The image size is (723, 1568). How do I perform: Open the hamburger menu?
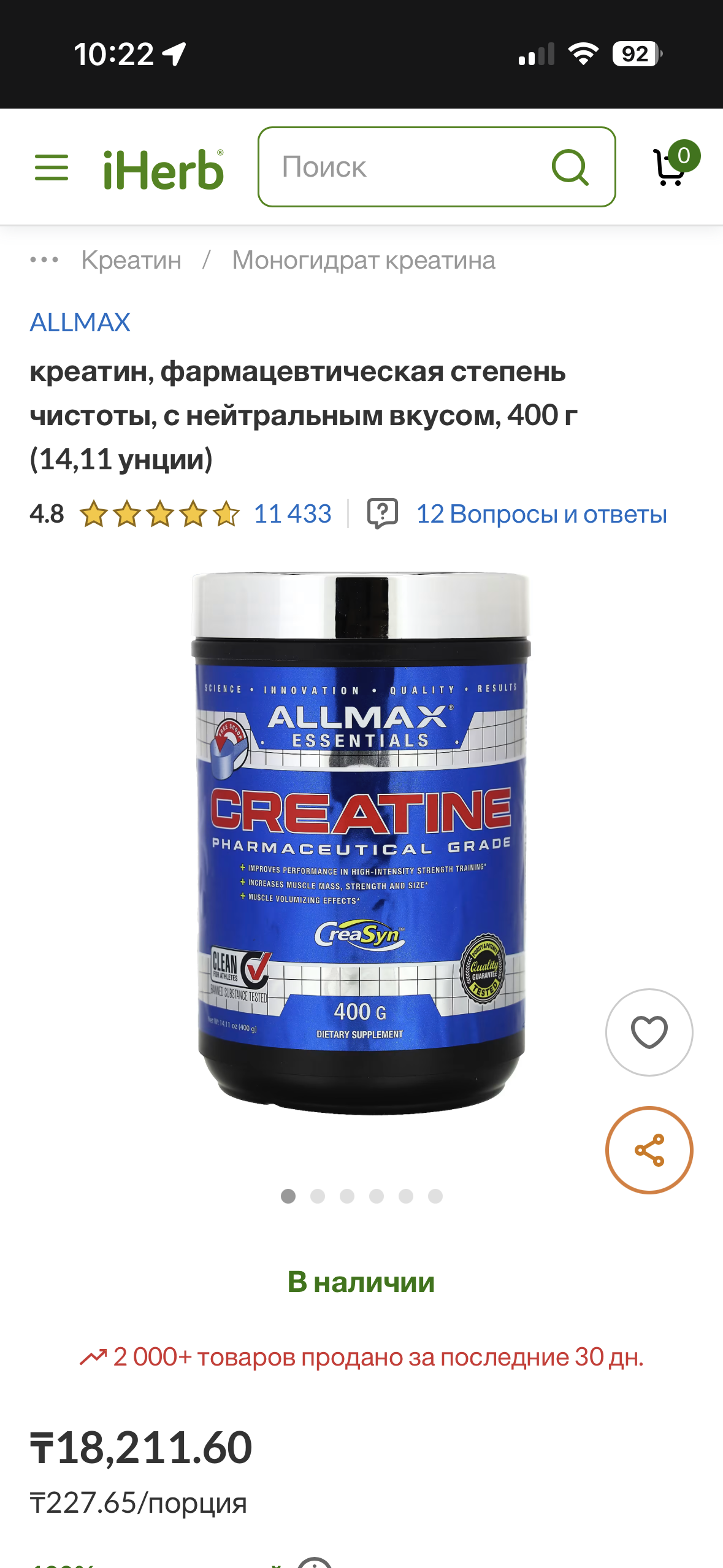(52, 167)
